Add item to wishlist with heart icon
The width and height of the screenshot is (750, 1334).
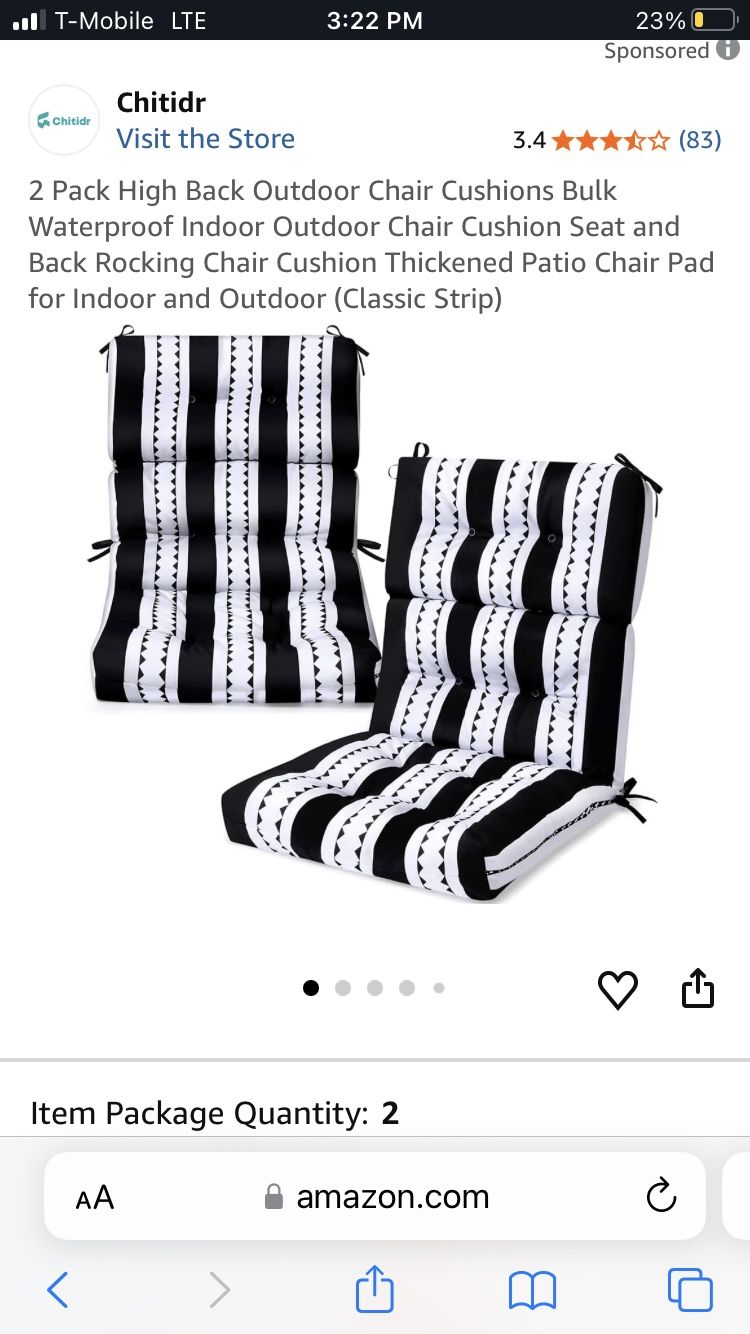[618, 990]
